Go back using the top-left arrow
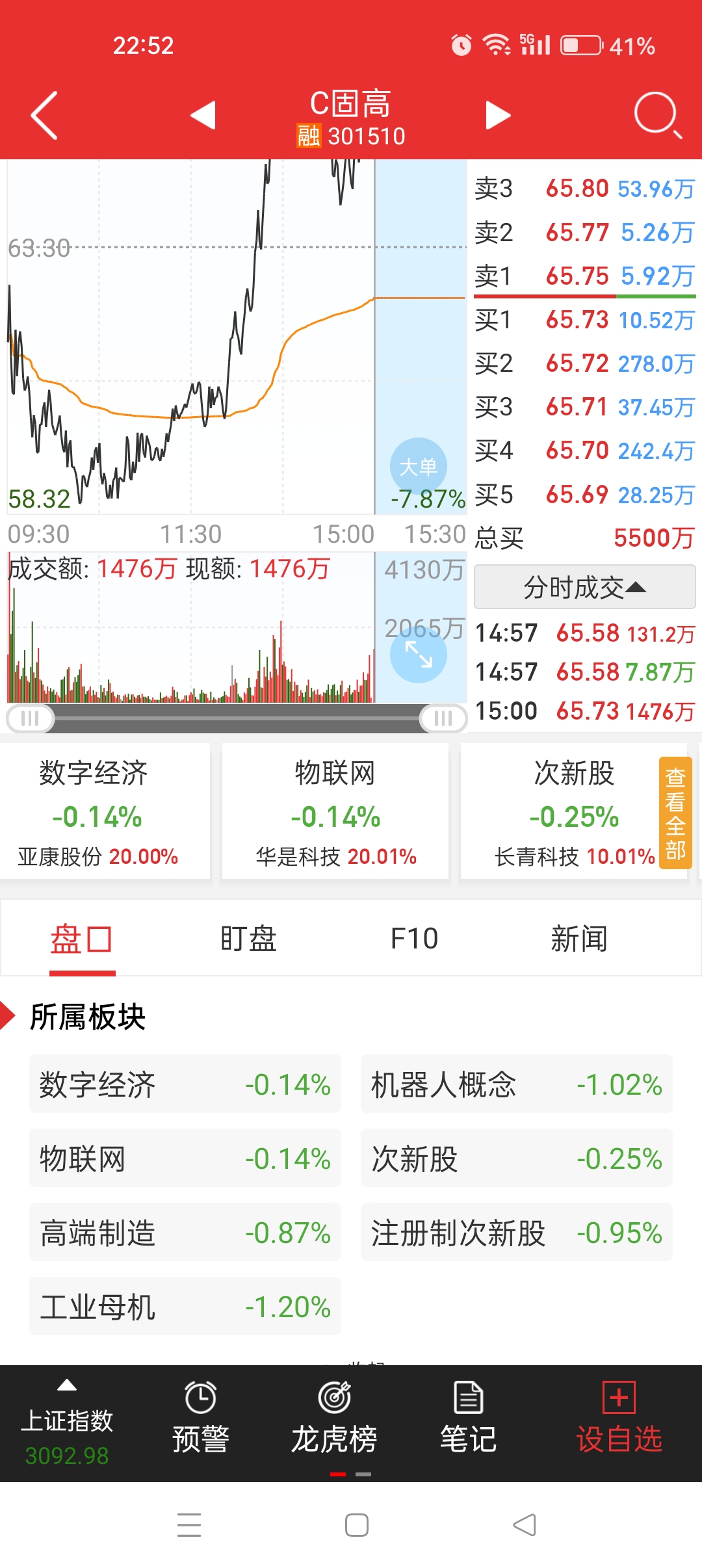 [44, 115]
